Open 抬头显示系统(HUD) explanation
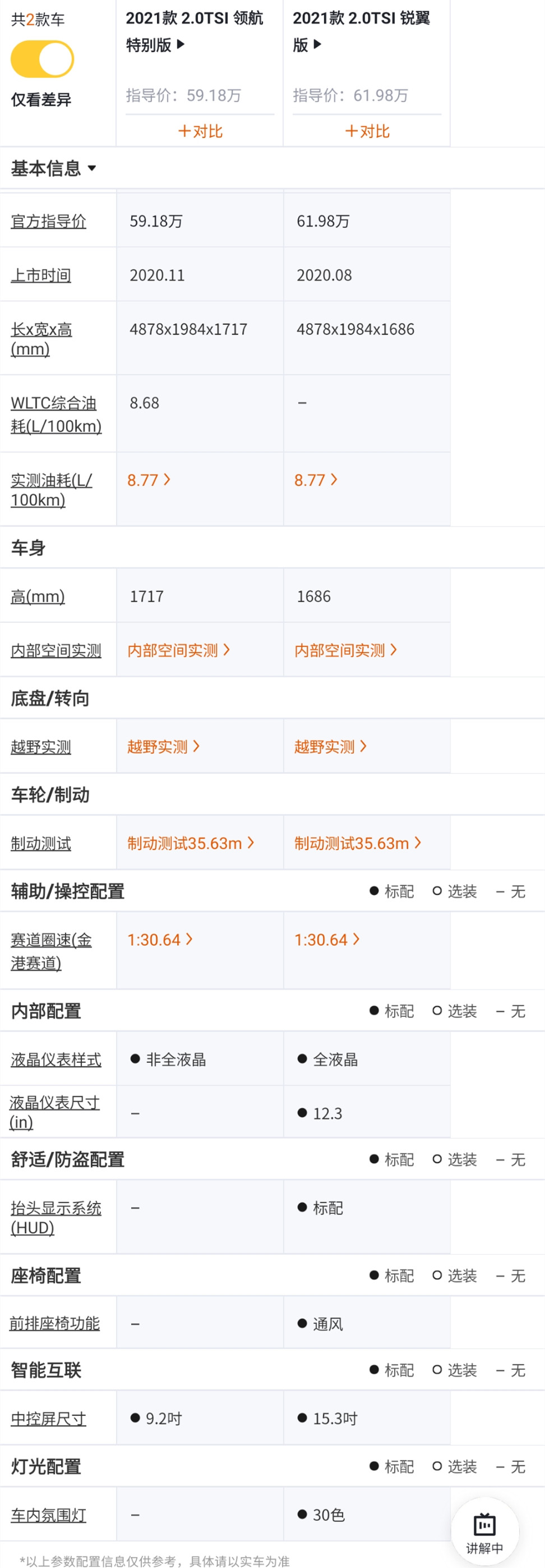545x1568 pixels. click(56, 1217)
